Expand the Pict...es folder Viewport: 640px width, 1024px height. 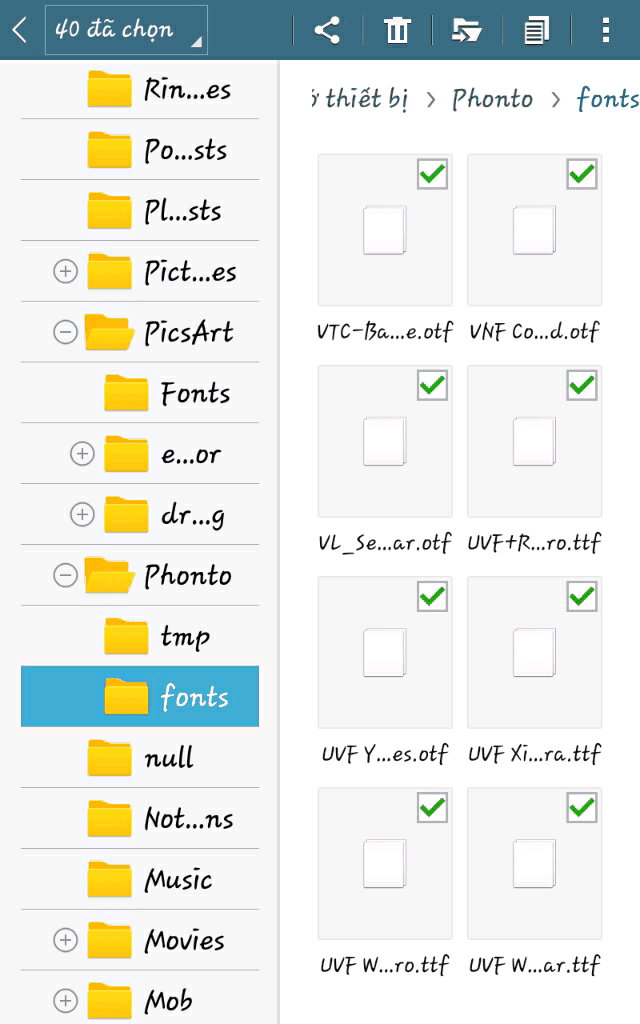[x=65, y=272]
